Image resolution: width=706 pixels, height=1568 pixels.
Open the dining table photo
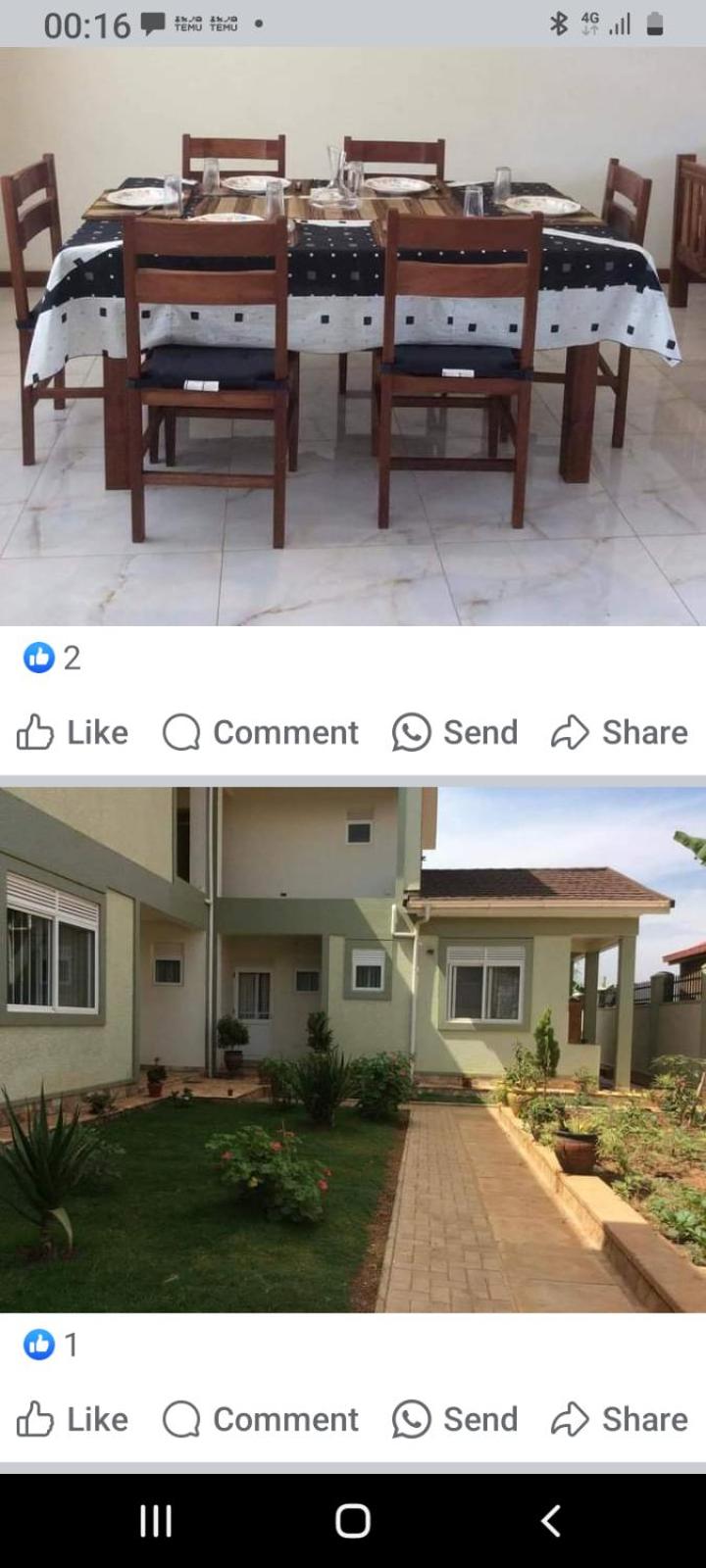[353, 336]
